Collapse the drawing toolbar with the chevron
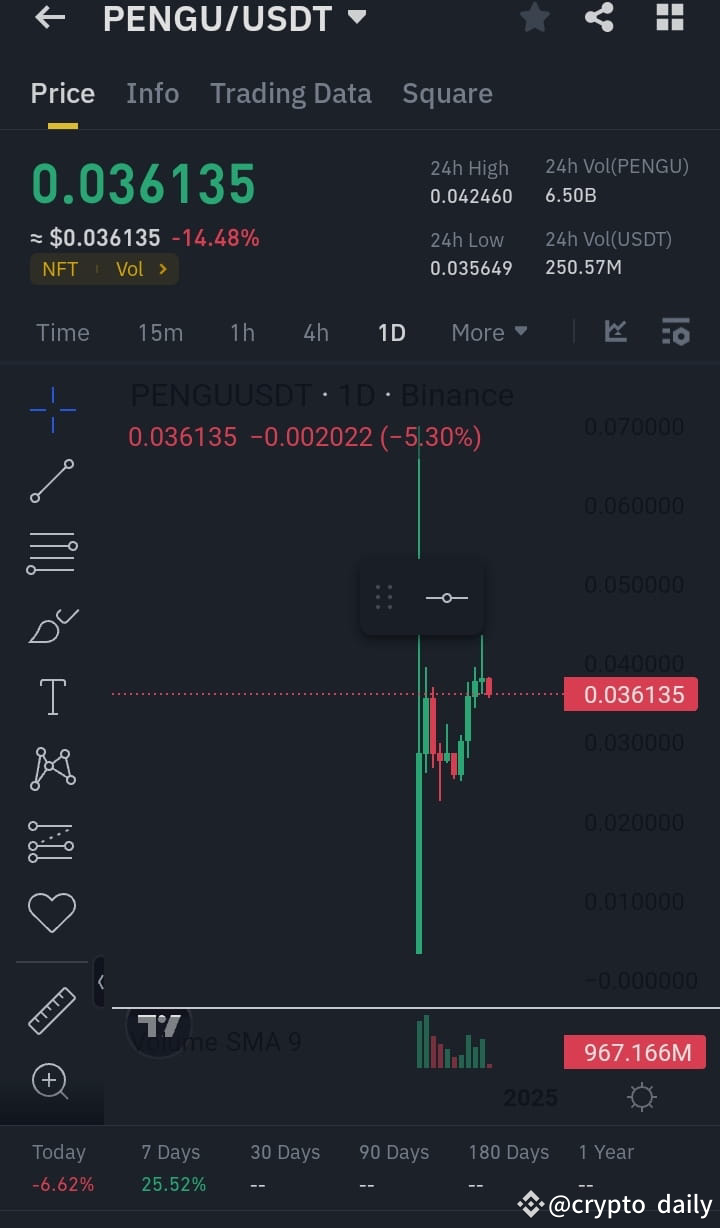720x1228 pixels. tap(100, 981)
